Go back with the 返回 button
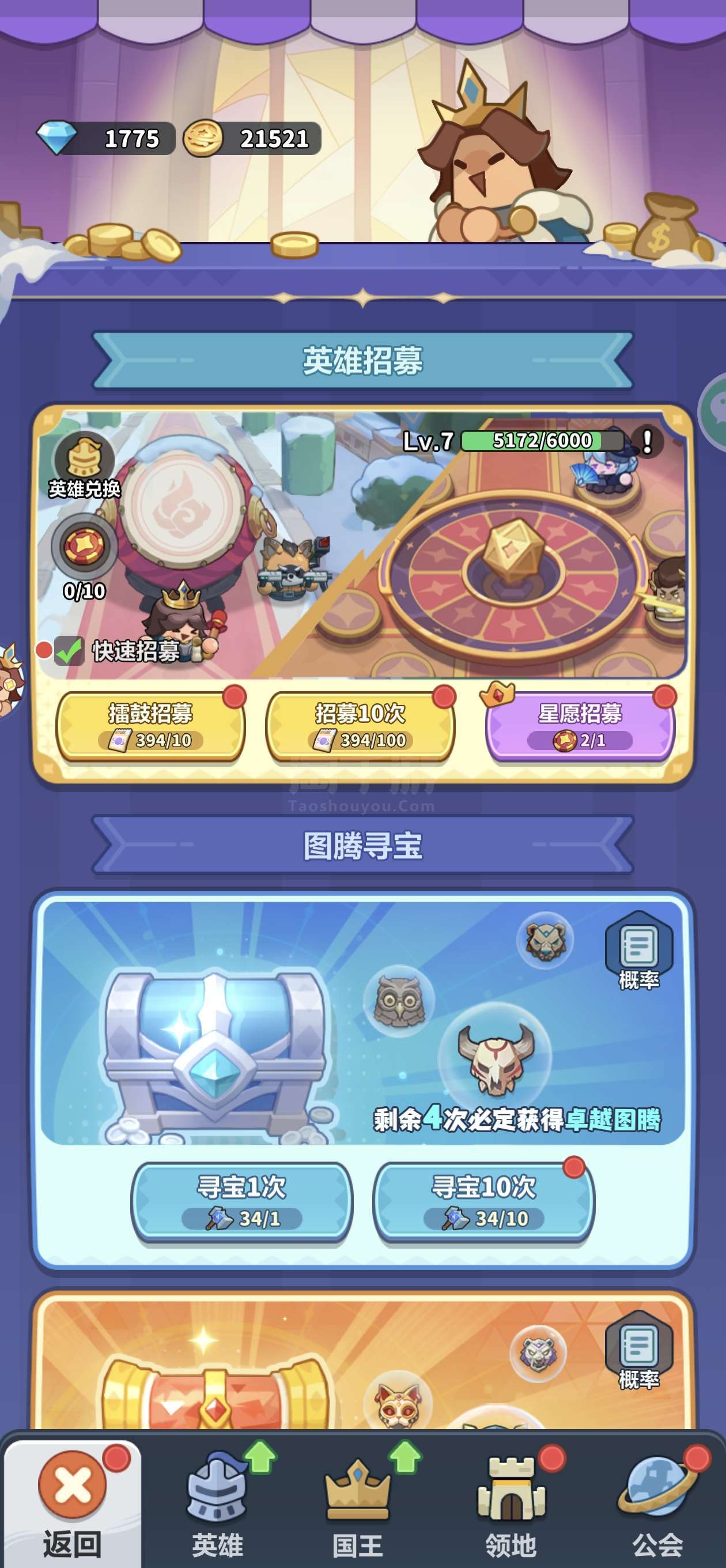The image size is (726, 1568). (x=73, y=1505)
